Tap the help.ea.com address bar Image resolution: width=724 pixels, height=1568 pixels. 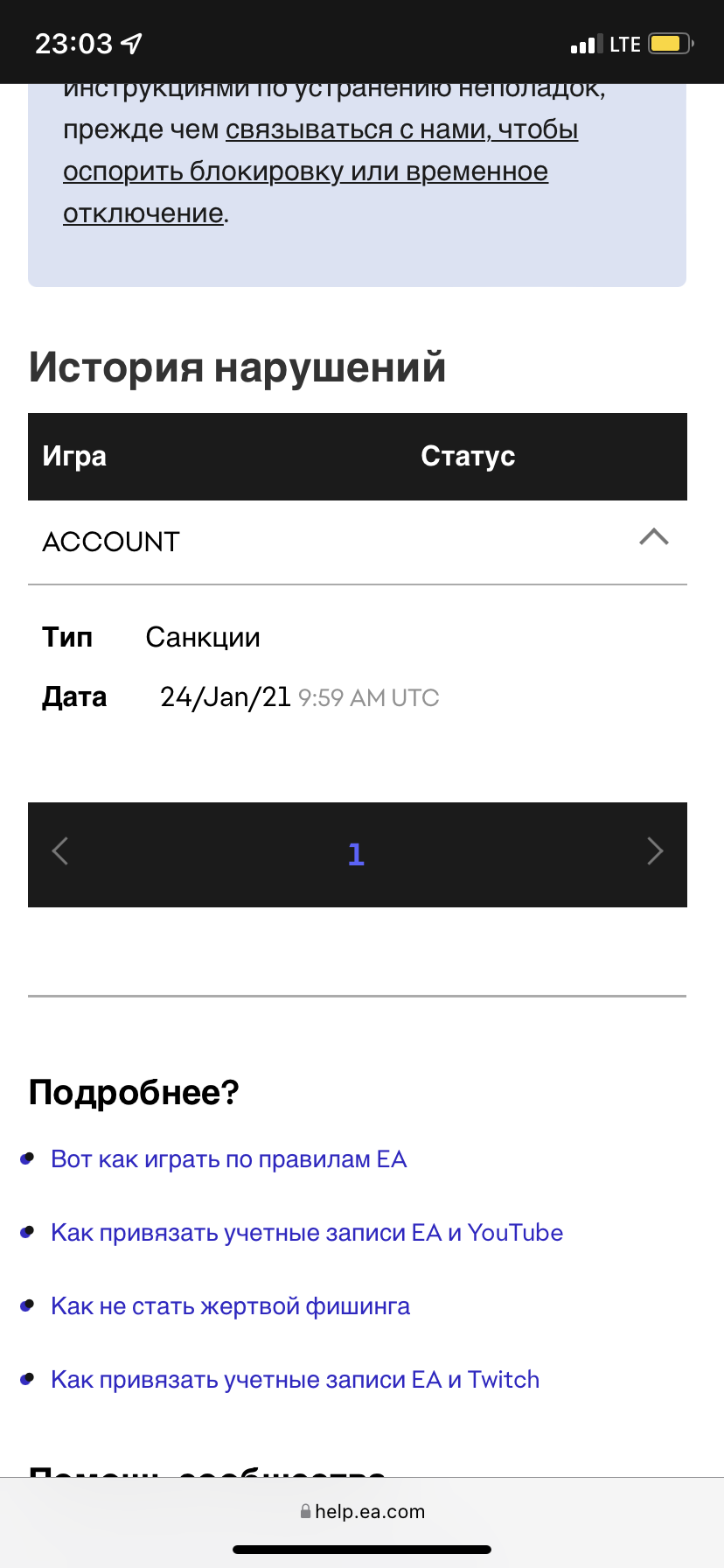click(x=362, y=1511)
